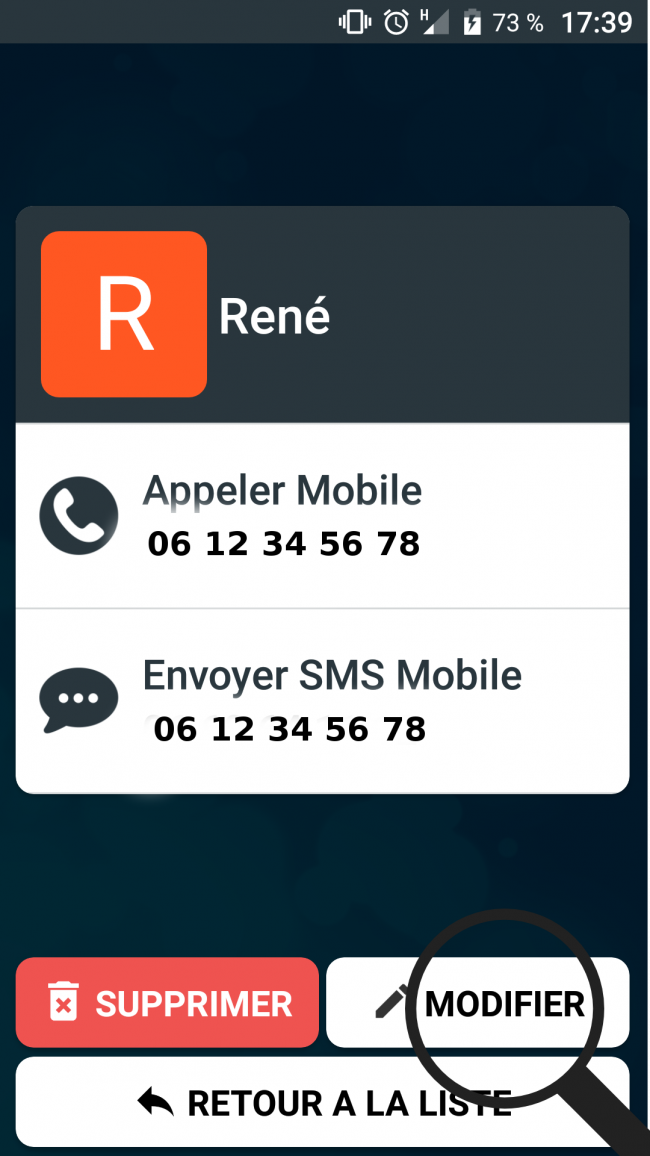Call René's mobile number
This screenshot has width=650, height=1156.
coord(321,516)
